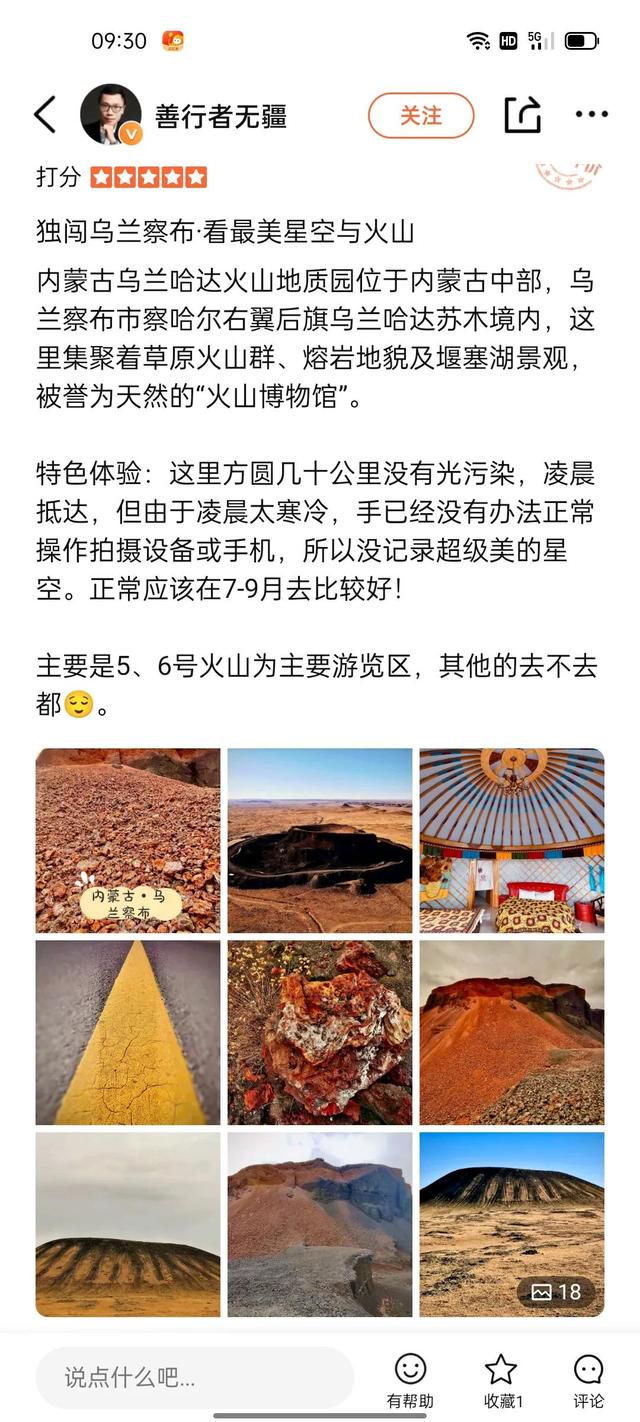The image size is (640, 1422).
Task: Open the yurt interior photo
Action: click(x=512, y=841)
